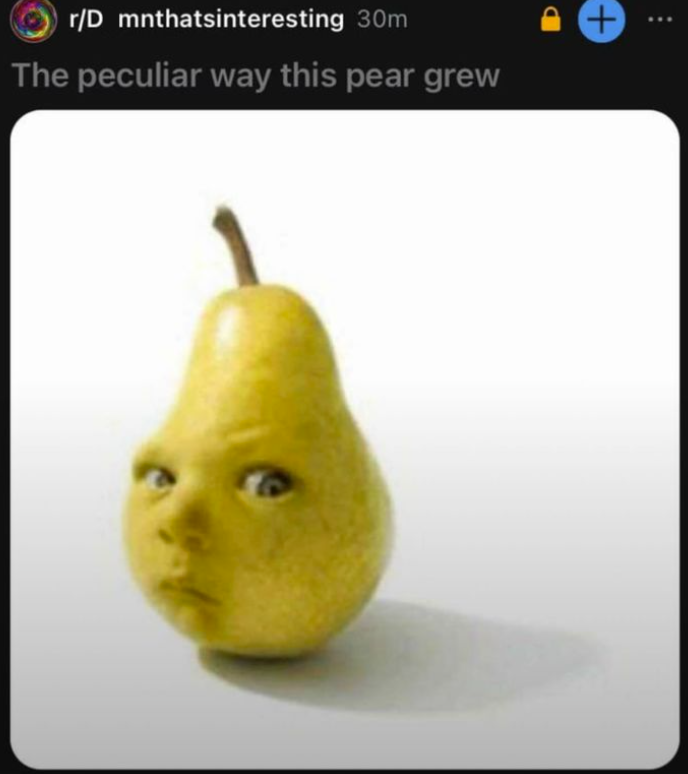Viewport: 688px width, 774px height.
Task: Open the three-dot overflow menu
Action: pyautogui.click(x=661, y=19)
